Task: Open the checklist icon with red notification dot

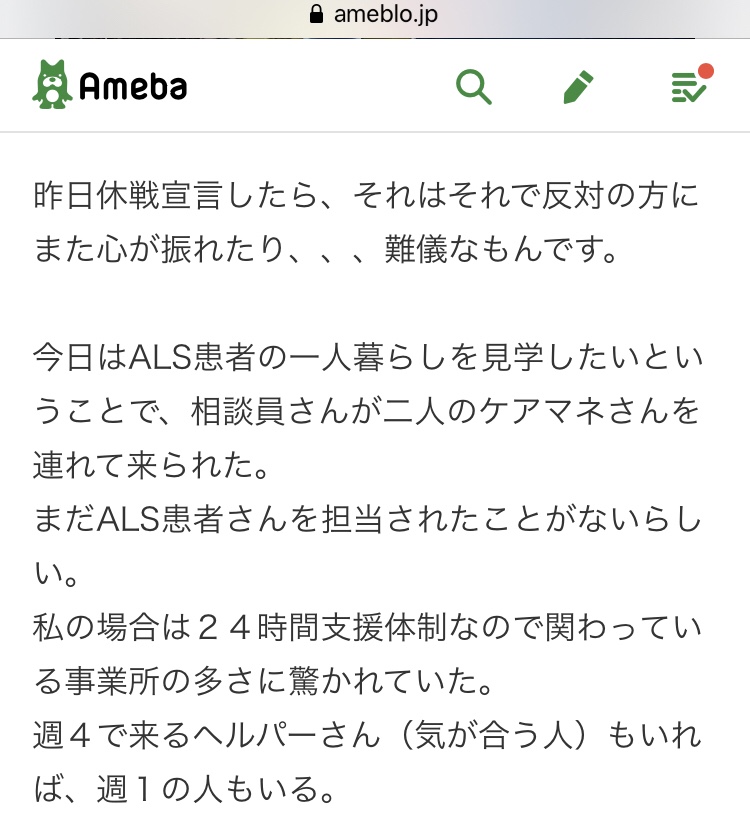Action: point(690,86)
